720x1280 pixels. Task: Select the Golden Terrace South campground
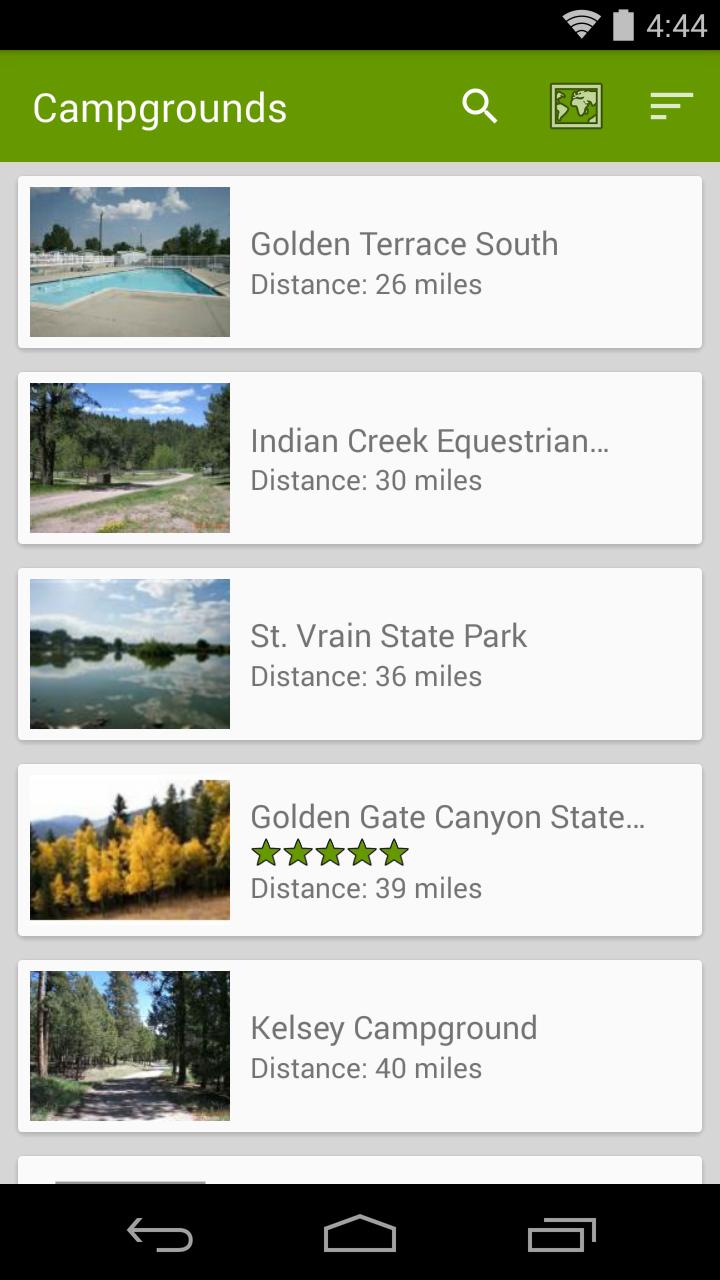(x=404, y=244)
